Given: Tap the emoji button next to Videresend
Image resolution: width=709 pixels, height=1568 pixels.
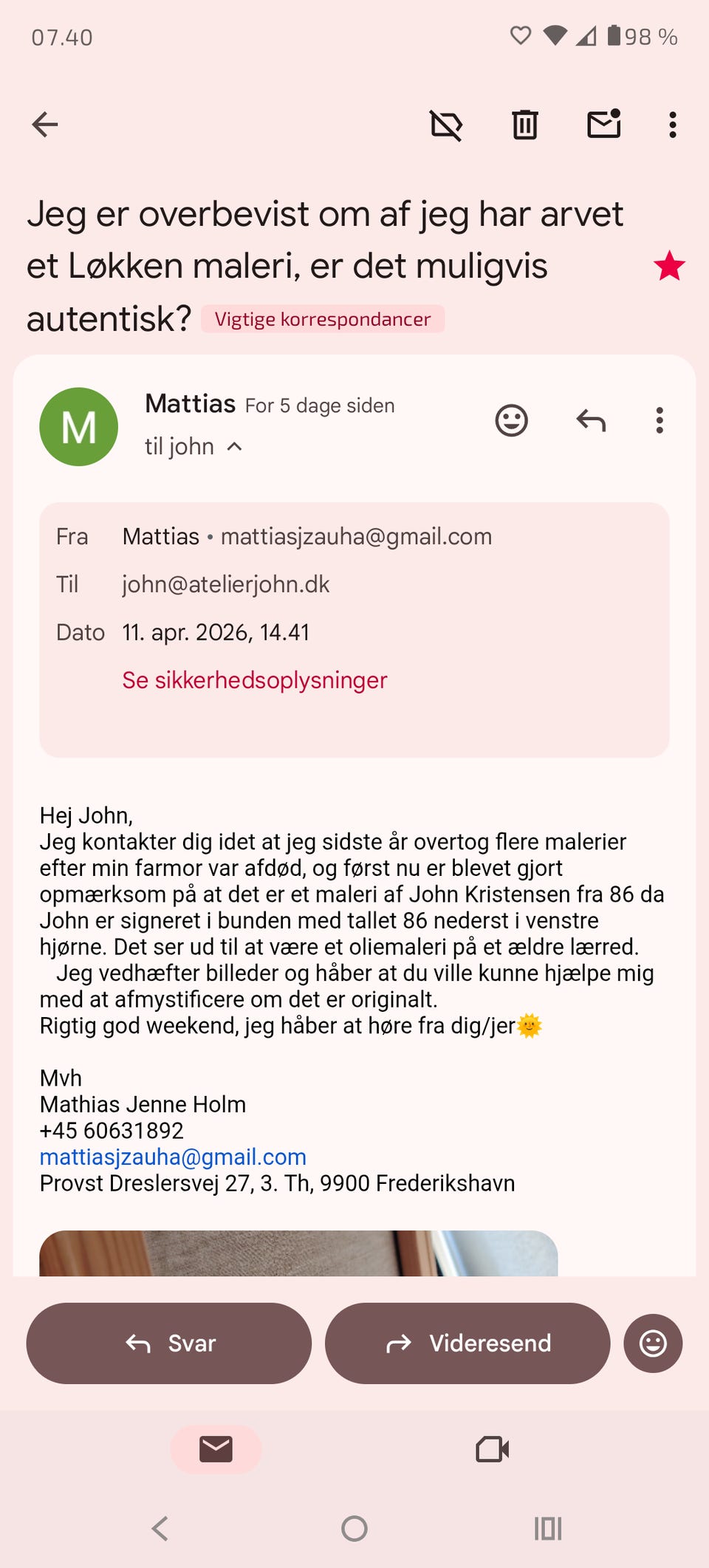Looking at the screenshot, I should (x=653, y=1343).
